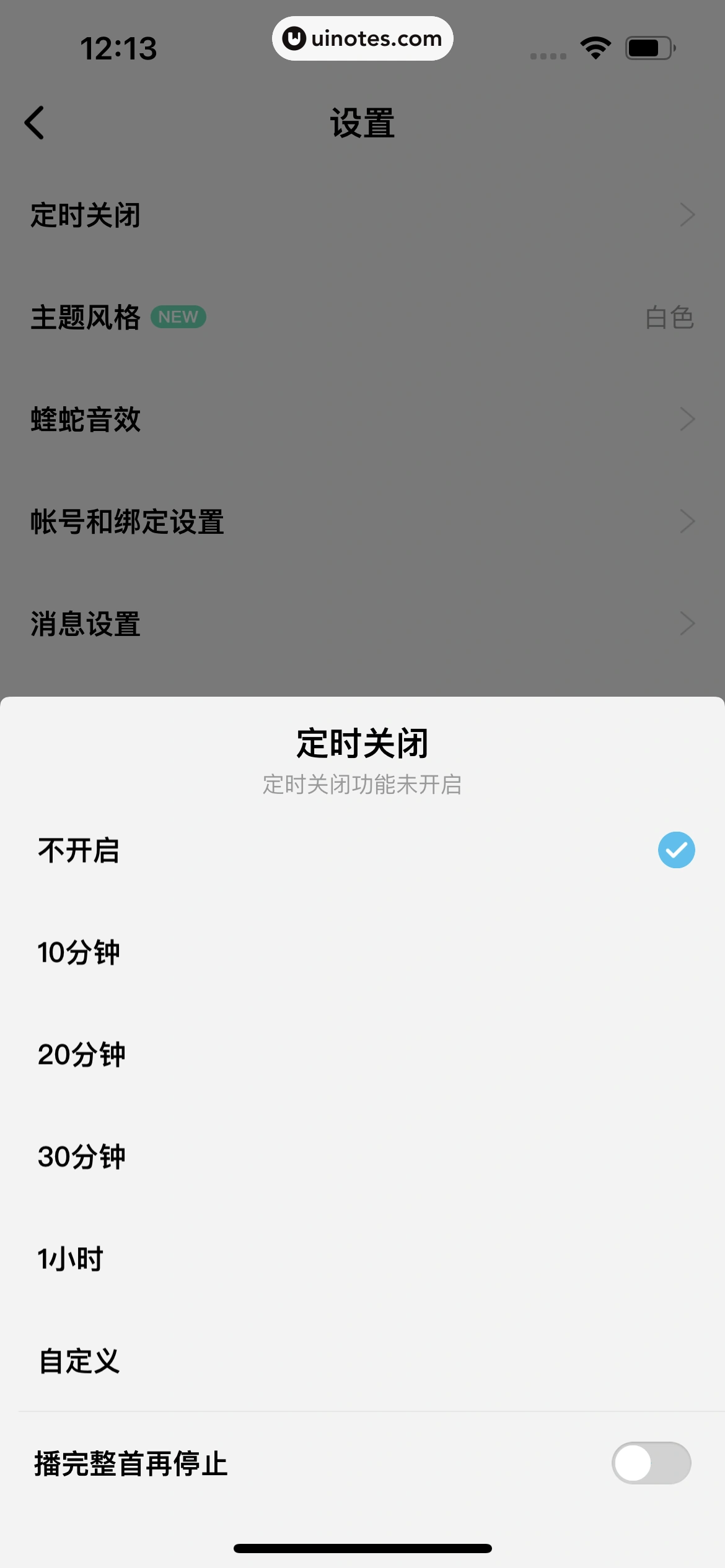Click the battery icon in status bar
Viewport: 725px width, 1568px height.
coord(648,47)
